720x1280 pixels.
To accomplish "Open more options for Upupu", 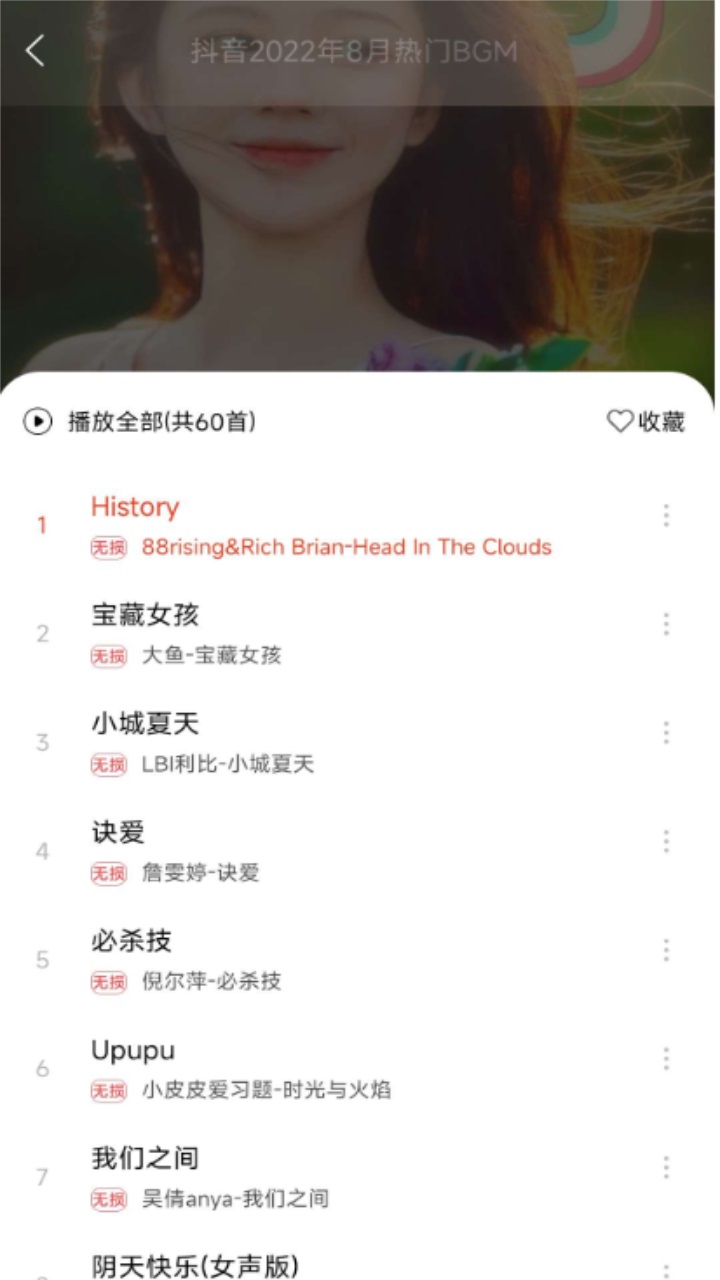I will tap(666, 1060).
